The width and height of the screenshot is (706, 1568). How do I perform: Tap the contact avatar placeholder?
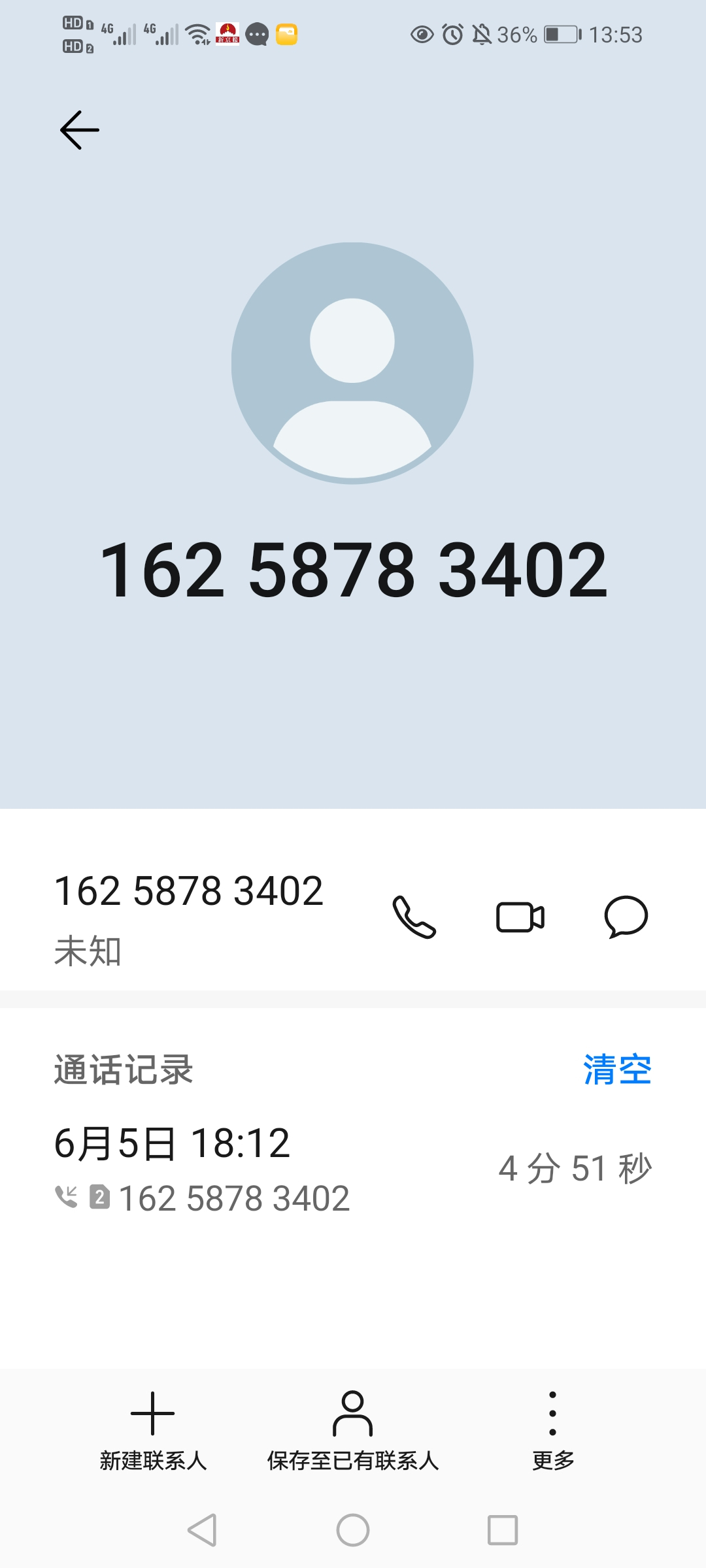point(352,363)
